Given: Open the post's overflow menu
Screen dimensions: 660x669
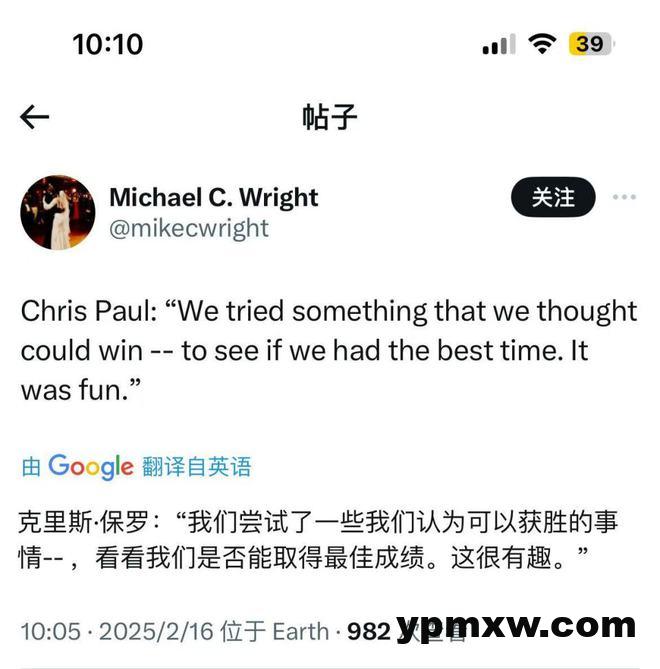Looking at the screenshot, I should tap(625, 197).
